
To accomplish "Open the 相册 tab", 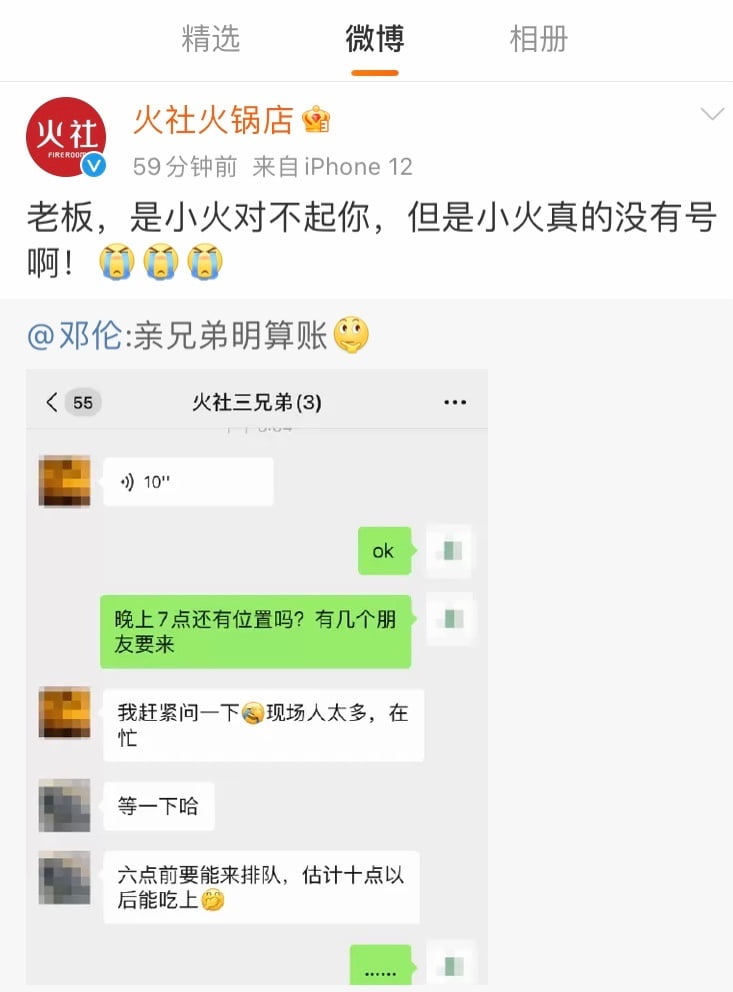I will pyautogui.click(x=538, y=39).
